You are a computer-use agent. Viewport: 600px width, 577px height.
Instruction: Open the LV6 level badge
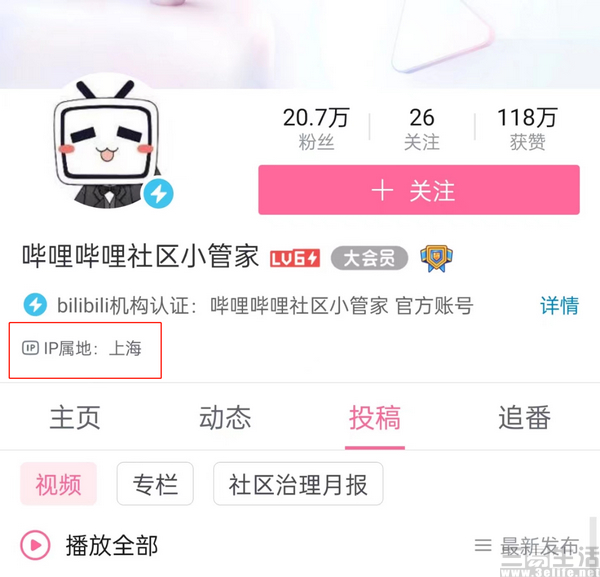[295, 258]
